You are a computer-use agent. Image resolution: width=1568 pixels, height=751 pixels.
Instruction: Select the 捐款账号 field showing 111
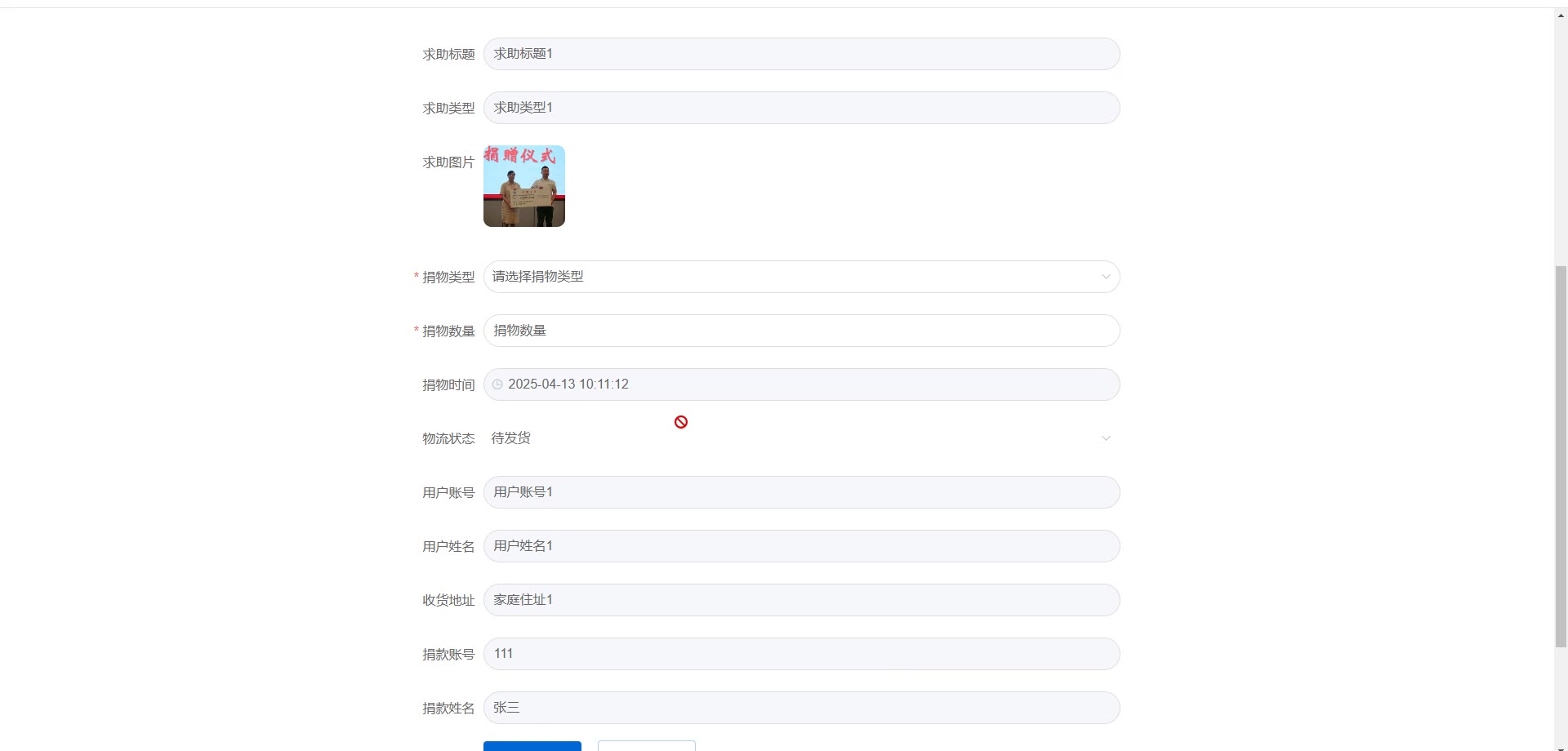800,654
